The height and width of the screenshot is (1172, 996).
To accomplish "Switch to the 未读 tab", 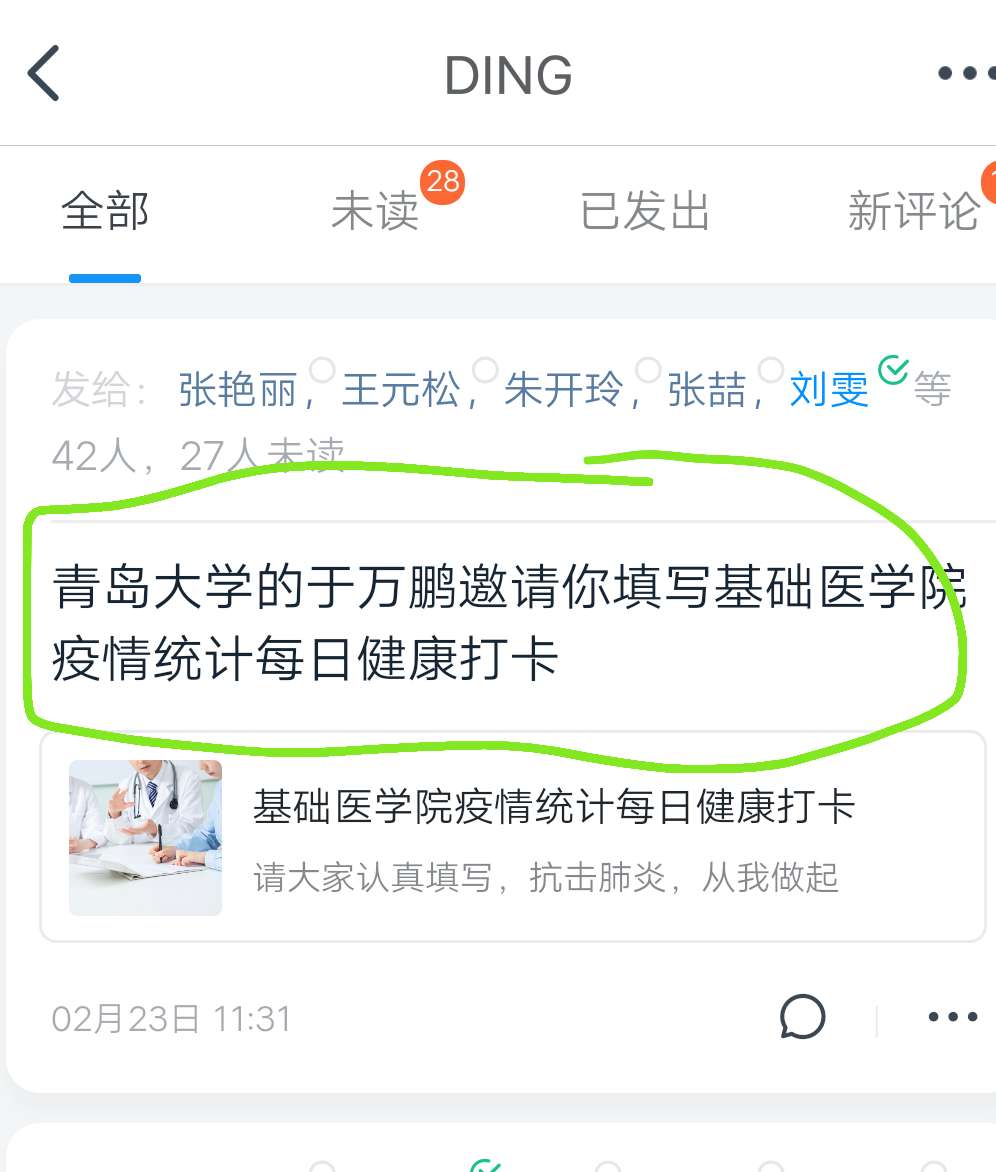I will pyautogui.click(x=375, y=212).
